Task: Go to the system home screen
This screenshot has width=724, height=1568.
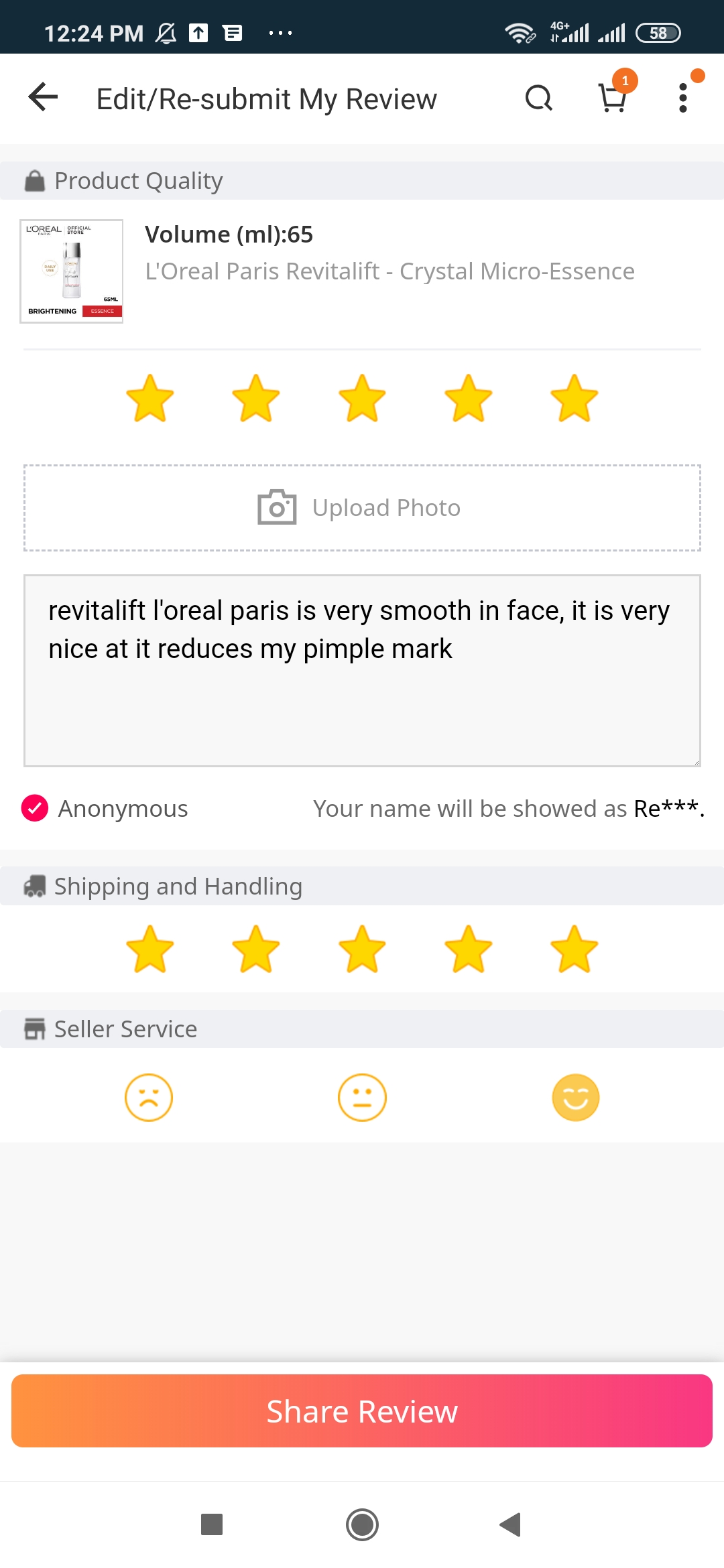Action: tap(362, 1524)
